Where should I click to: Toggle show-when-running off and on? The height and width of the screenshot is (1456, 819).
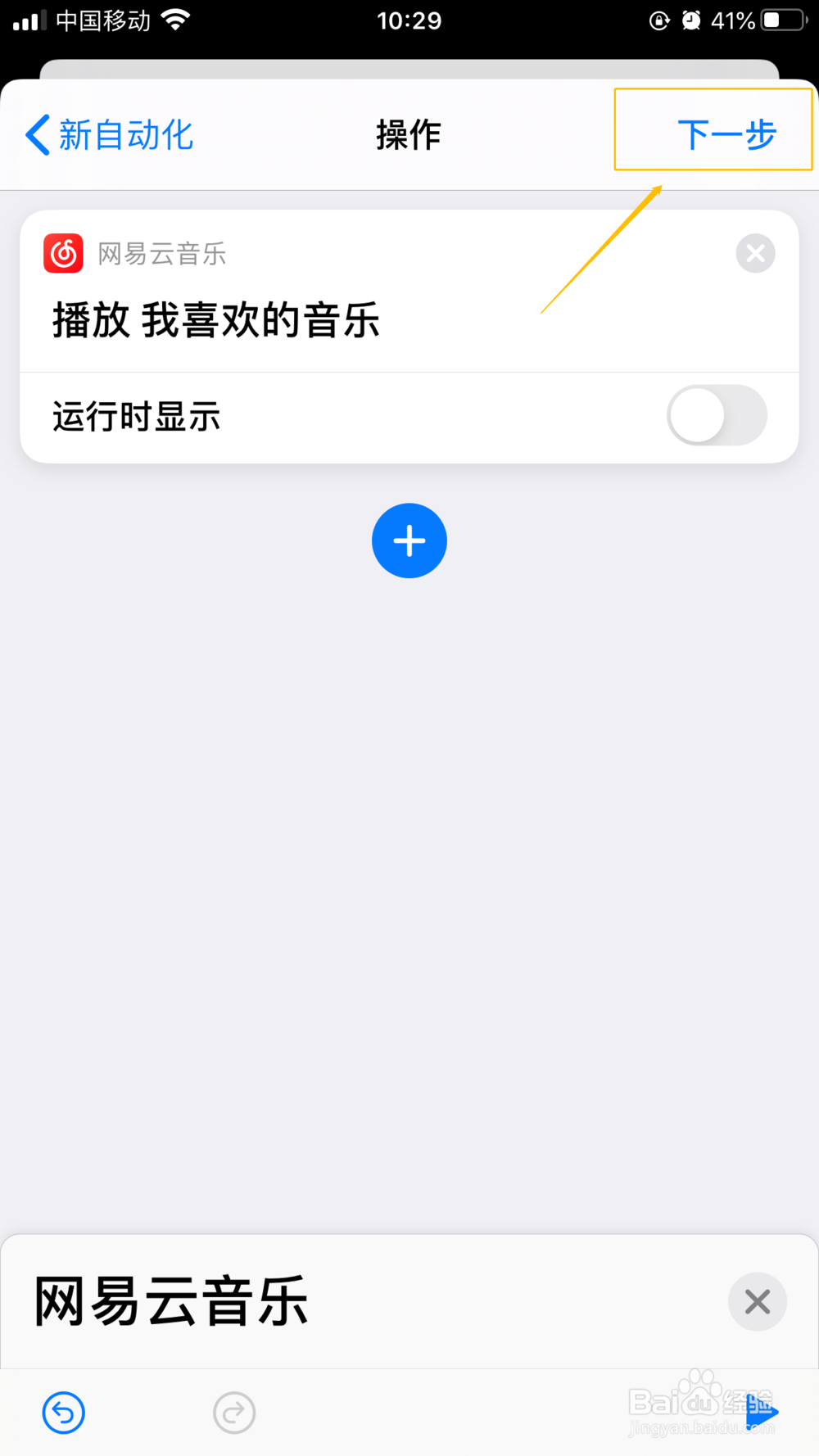click(x=717, y=415)
